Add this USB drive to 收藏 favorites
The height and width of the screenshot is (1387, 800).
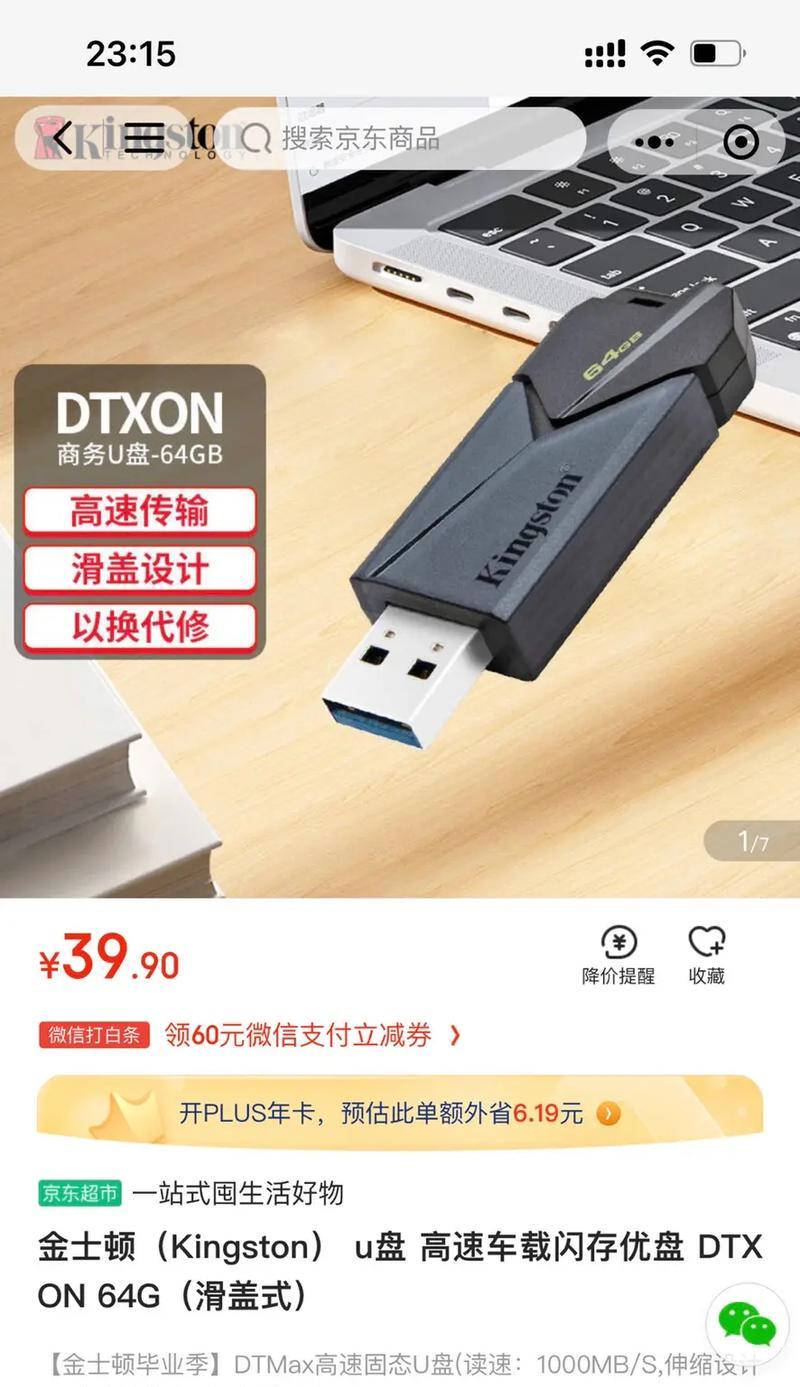[706, 955]
